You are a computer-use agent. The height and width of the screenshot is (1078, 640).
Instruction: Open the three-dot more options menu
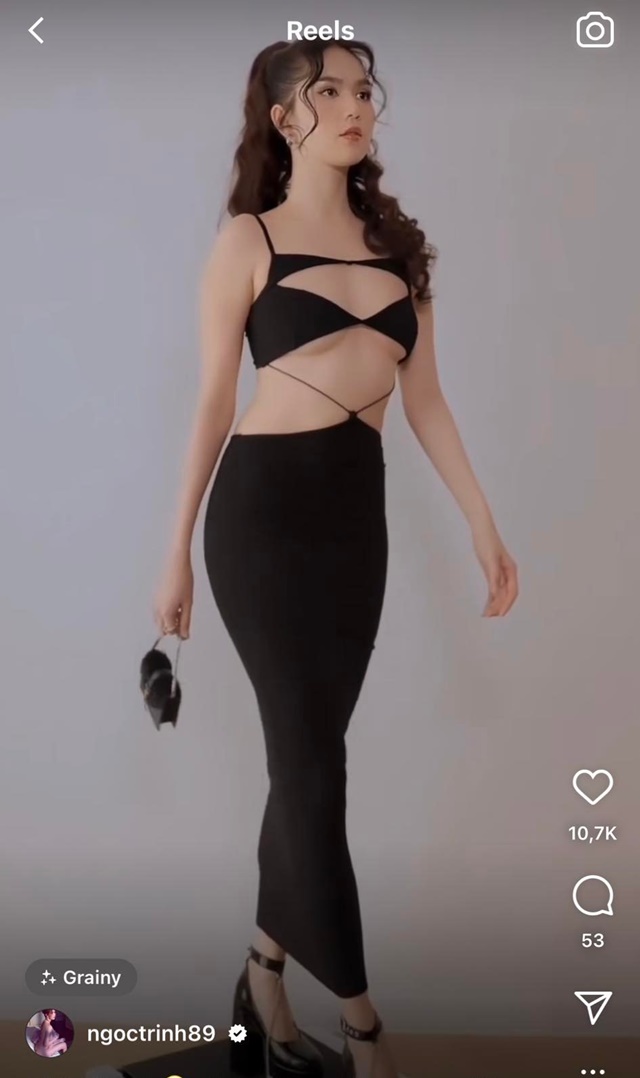[593, 1071]
